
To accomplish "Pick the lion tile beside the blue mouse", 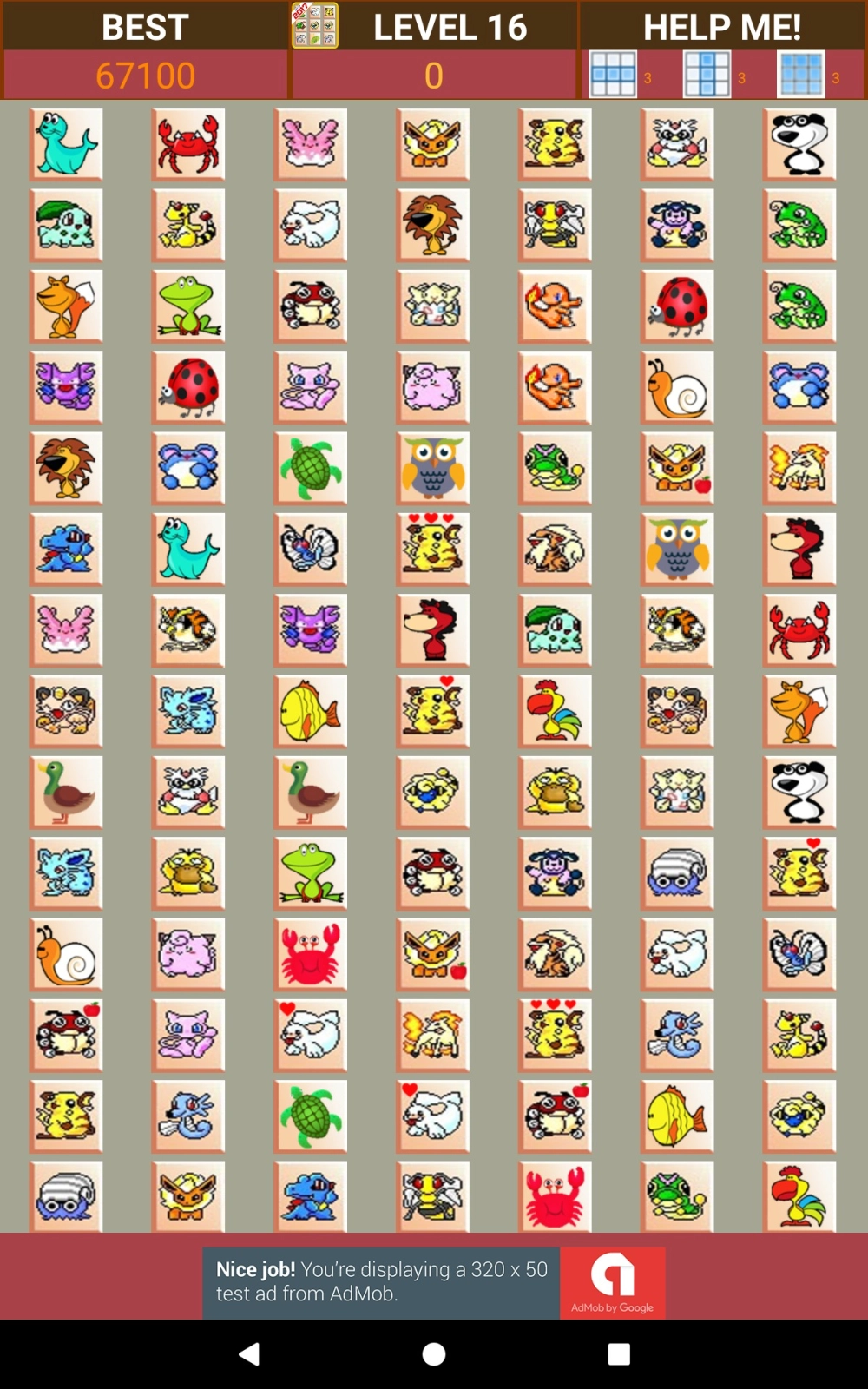I will click(x=66, y=468).
